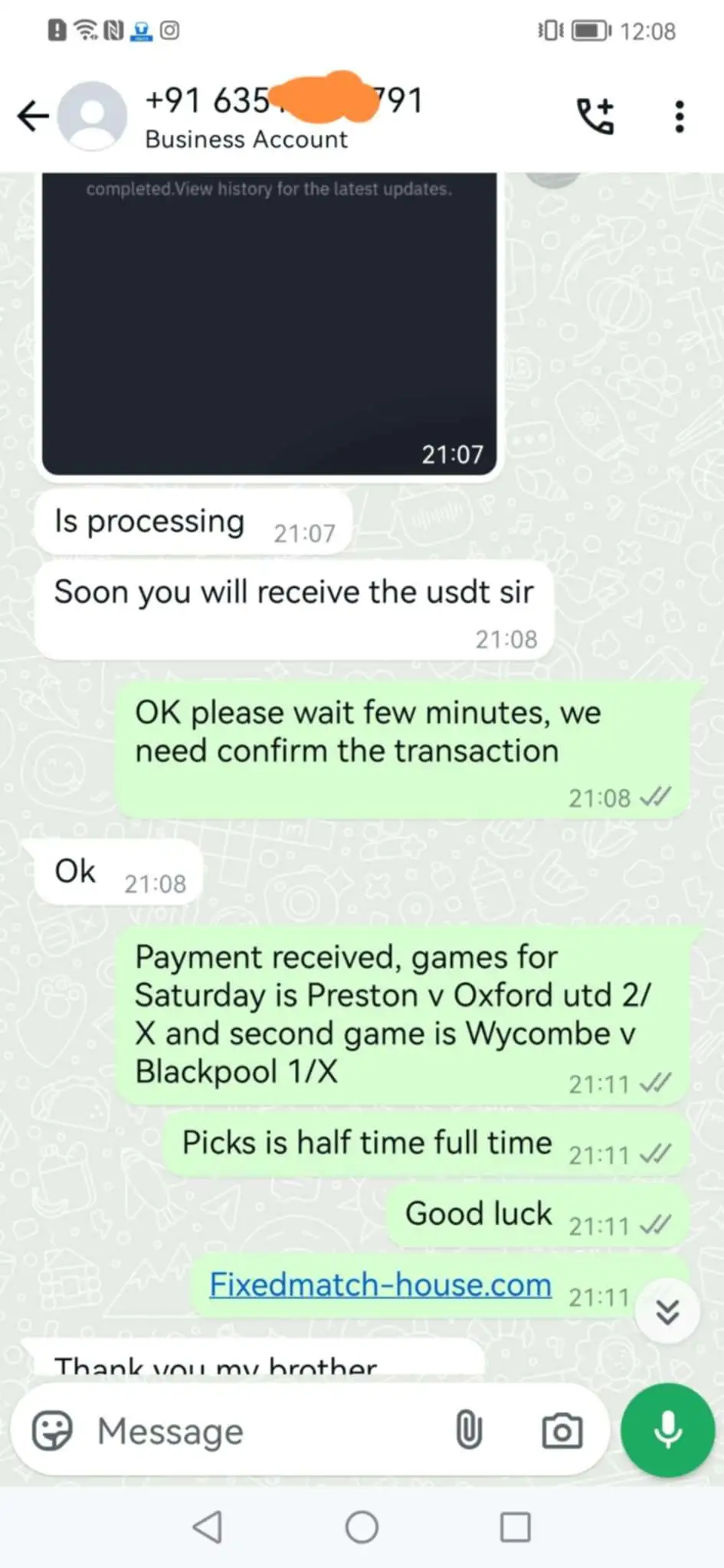Tap the system home button

tap(362, 1527)
